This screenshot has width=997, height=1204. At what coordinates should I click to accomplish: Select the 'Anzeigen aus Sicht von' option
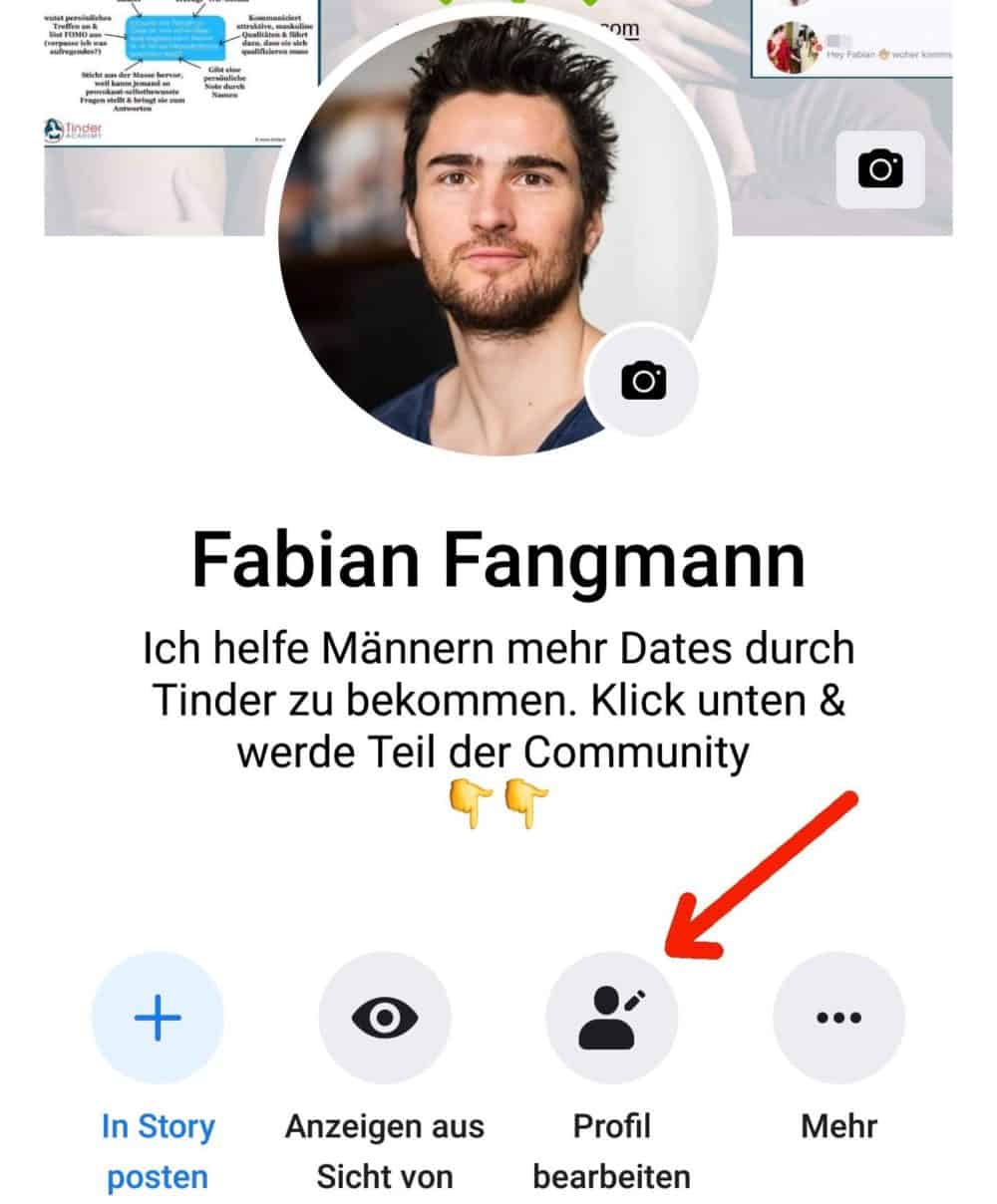point(384,1151)
